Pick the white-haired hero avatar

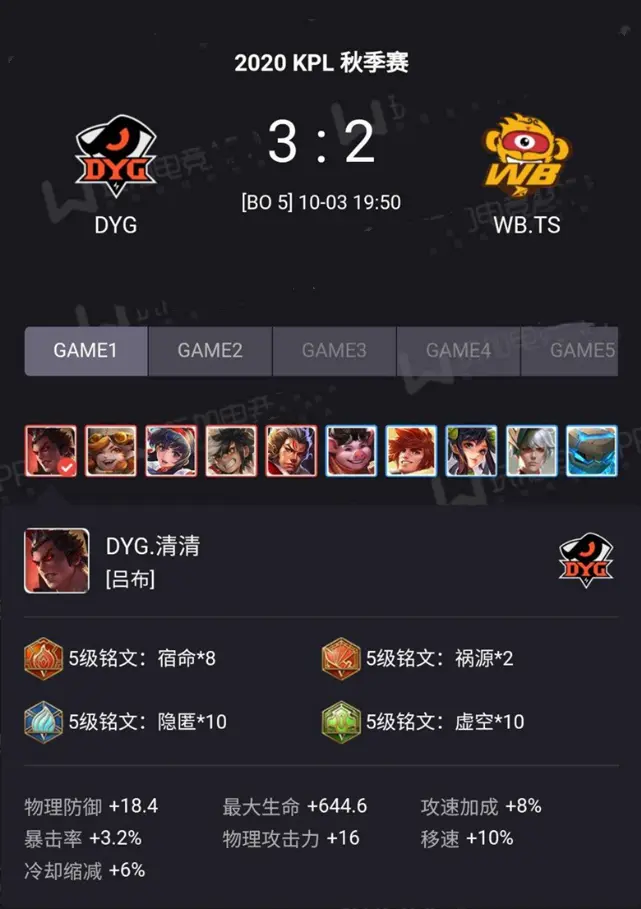[531, 451]
